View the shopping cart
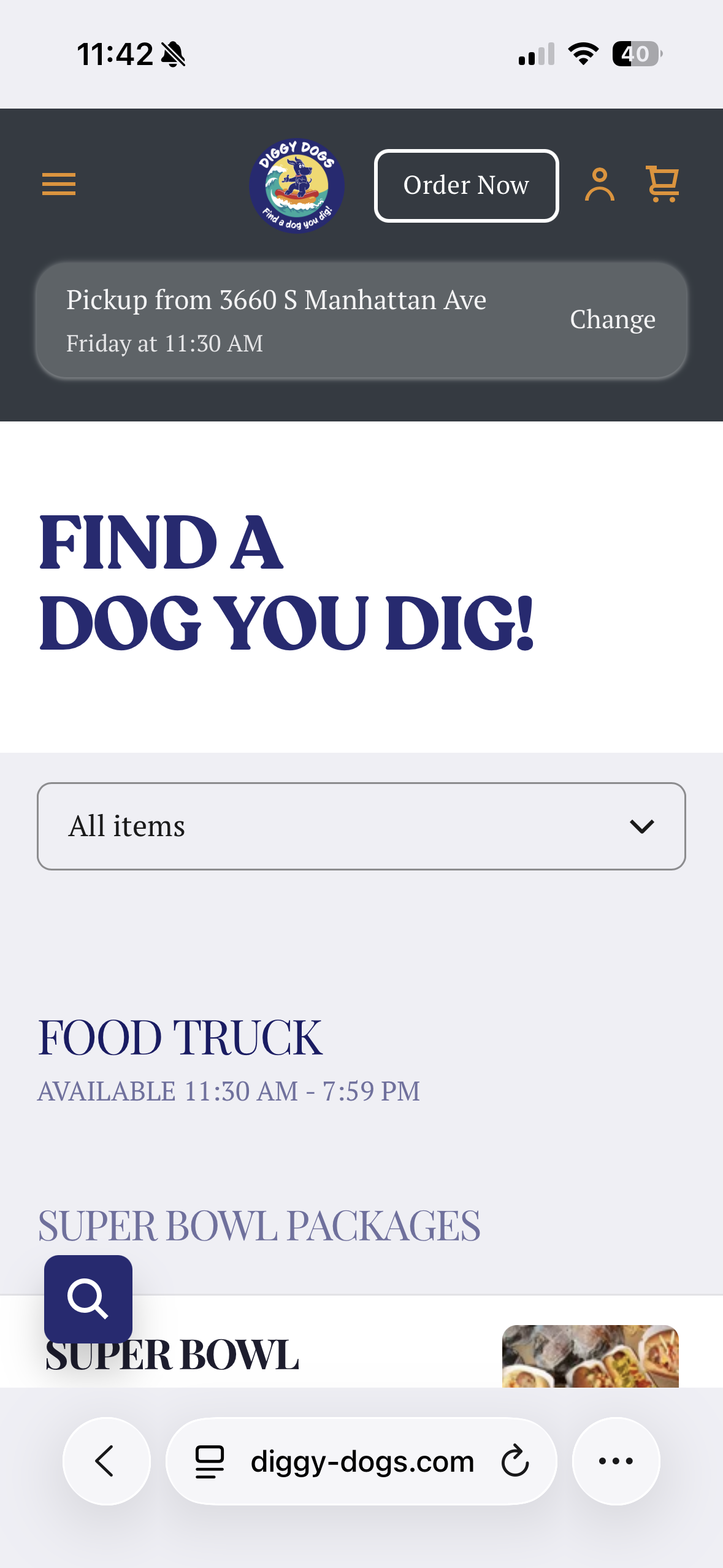Screen dimensions: 723x1568 click(x=663, y=184)
